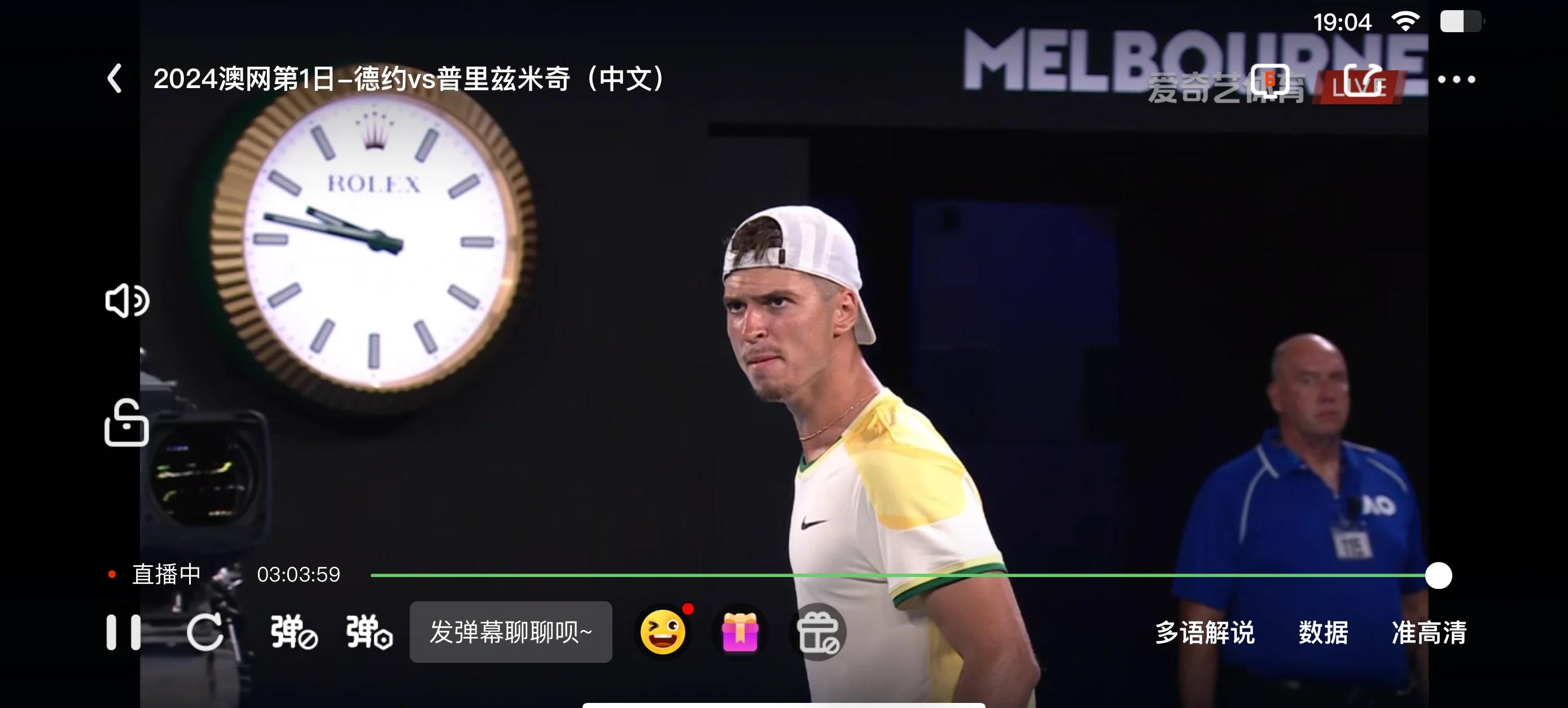
Task: Open the 数据 match stats panel
Action: 1323,632
